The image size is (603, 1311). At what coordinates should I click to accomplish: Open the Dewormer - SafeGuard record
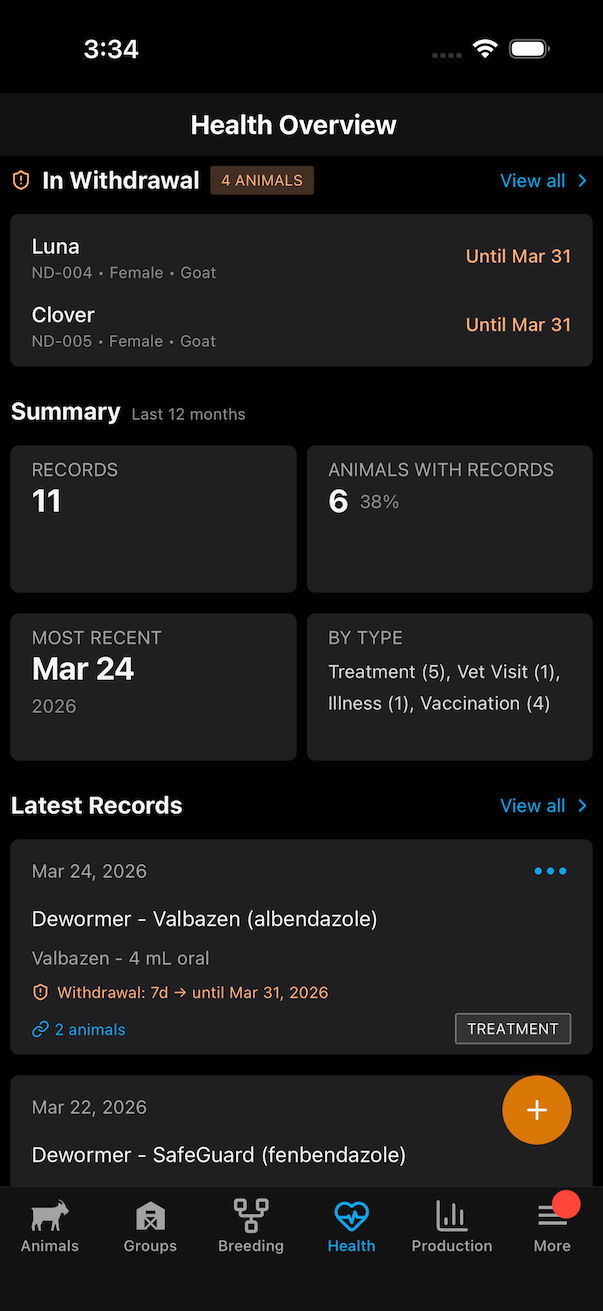219,1155
